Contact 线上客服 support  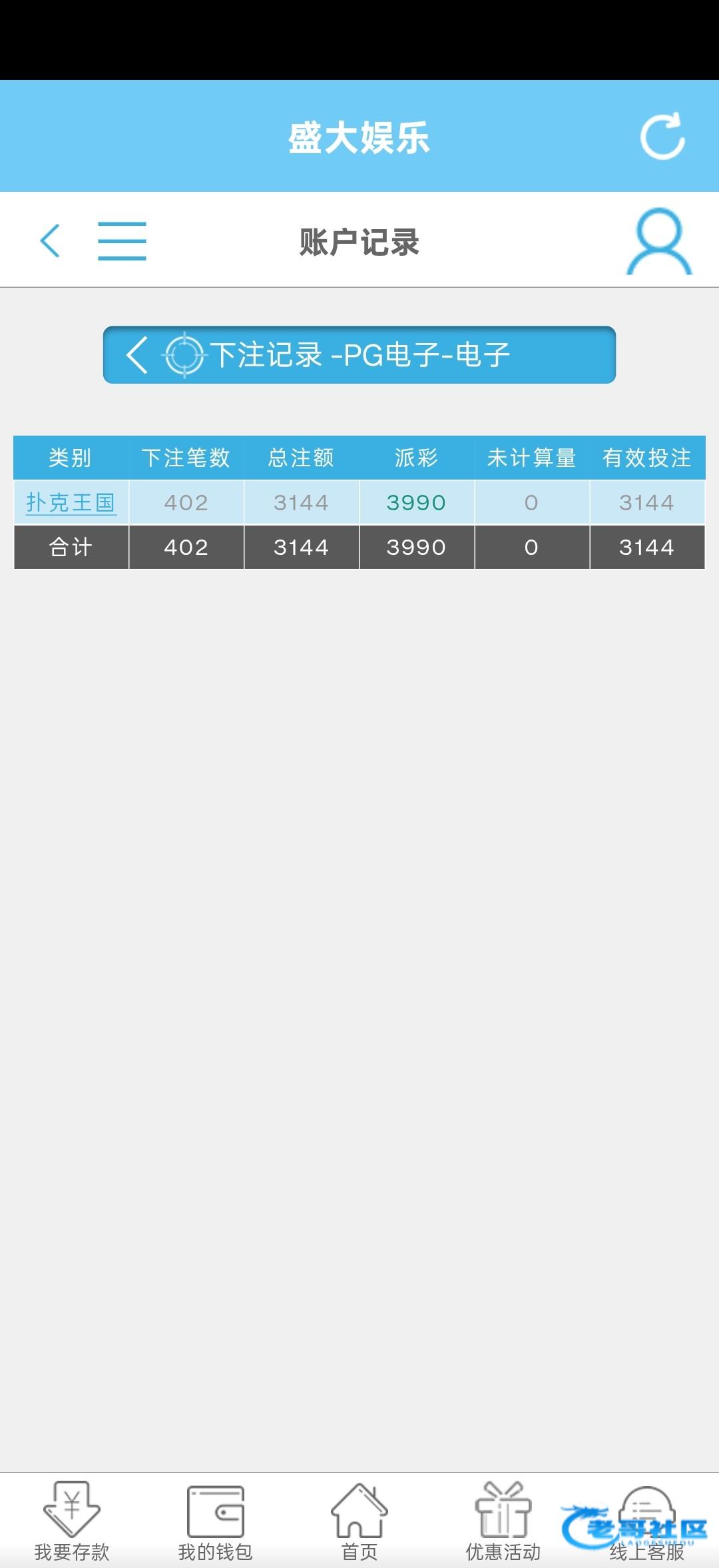point(647,1521)
